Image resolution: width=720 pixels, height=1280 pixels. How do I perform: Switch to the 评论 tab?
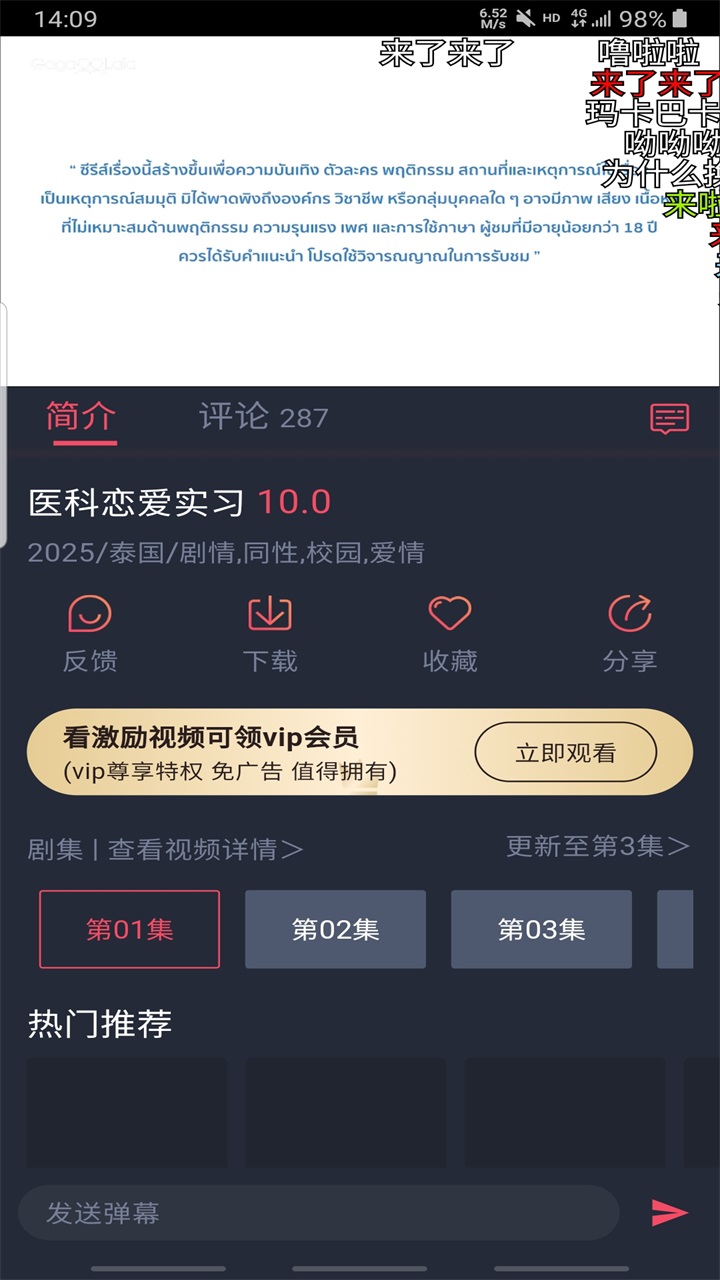click(263, 417)
